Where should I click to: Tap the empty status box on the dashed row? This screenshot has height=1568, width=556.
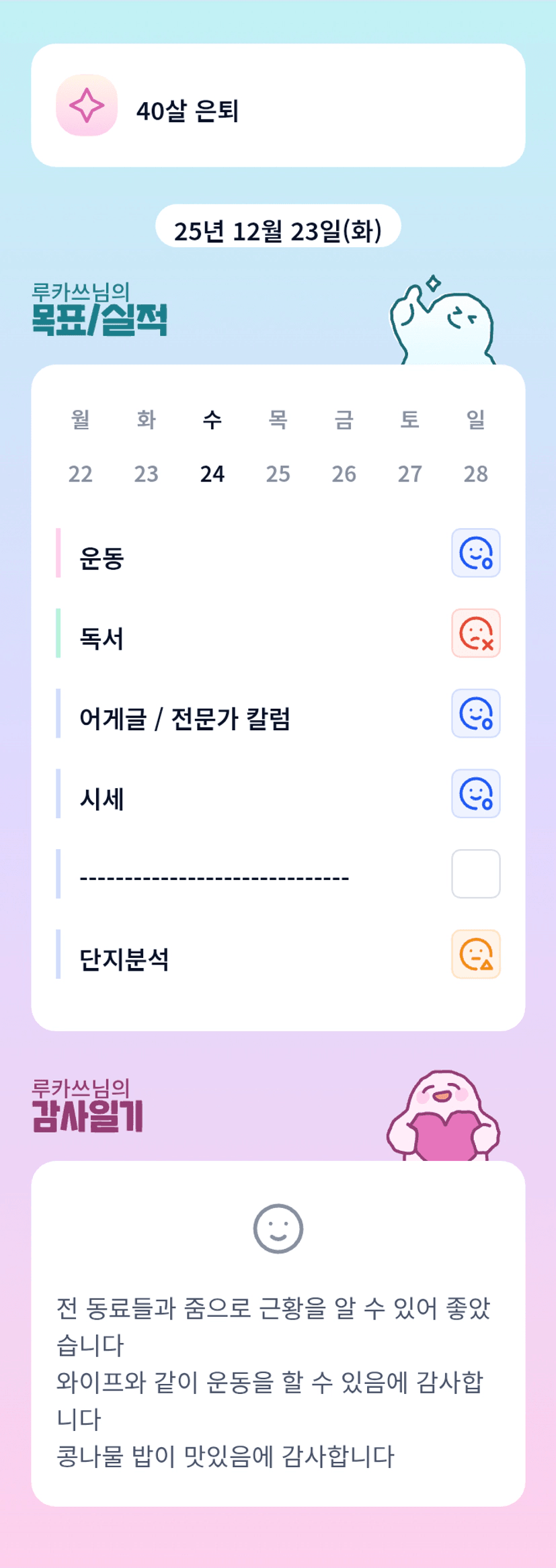476,874
